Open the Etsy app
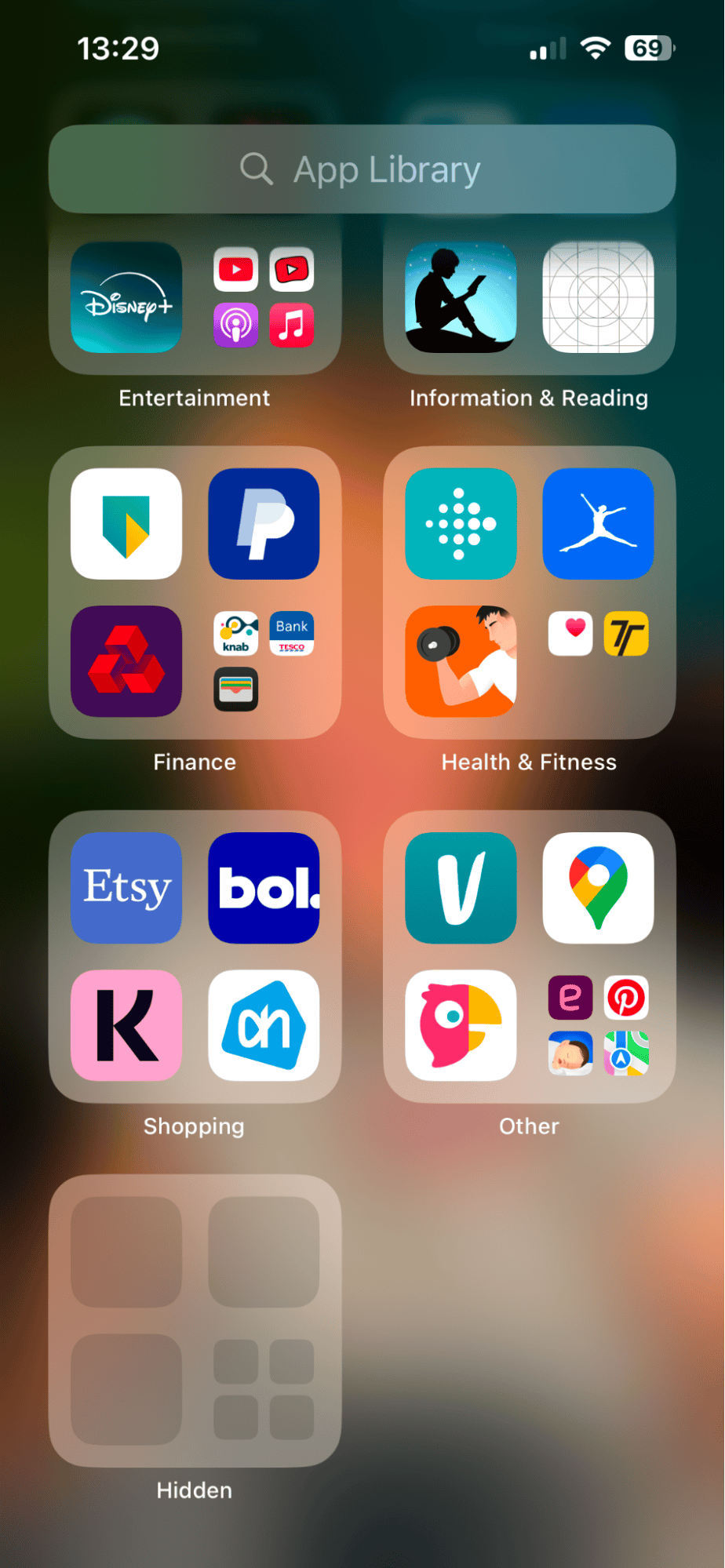Screen dimensions: 725x1568 pyautogui.click(x=126, y=888)
